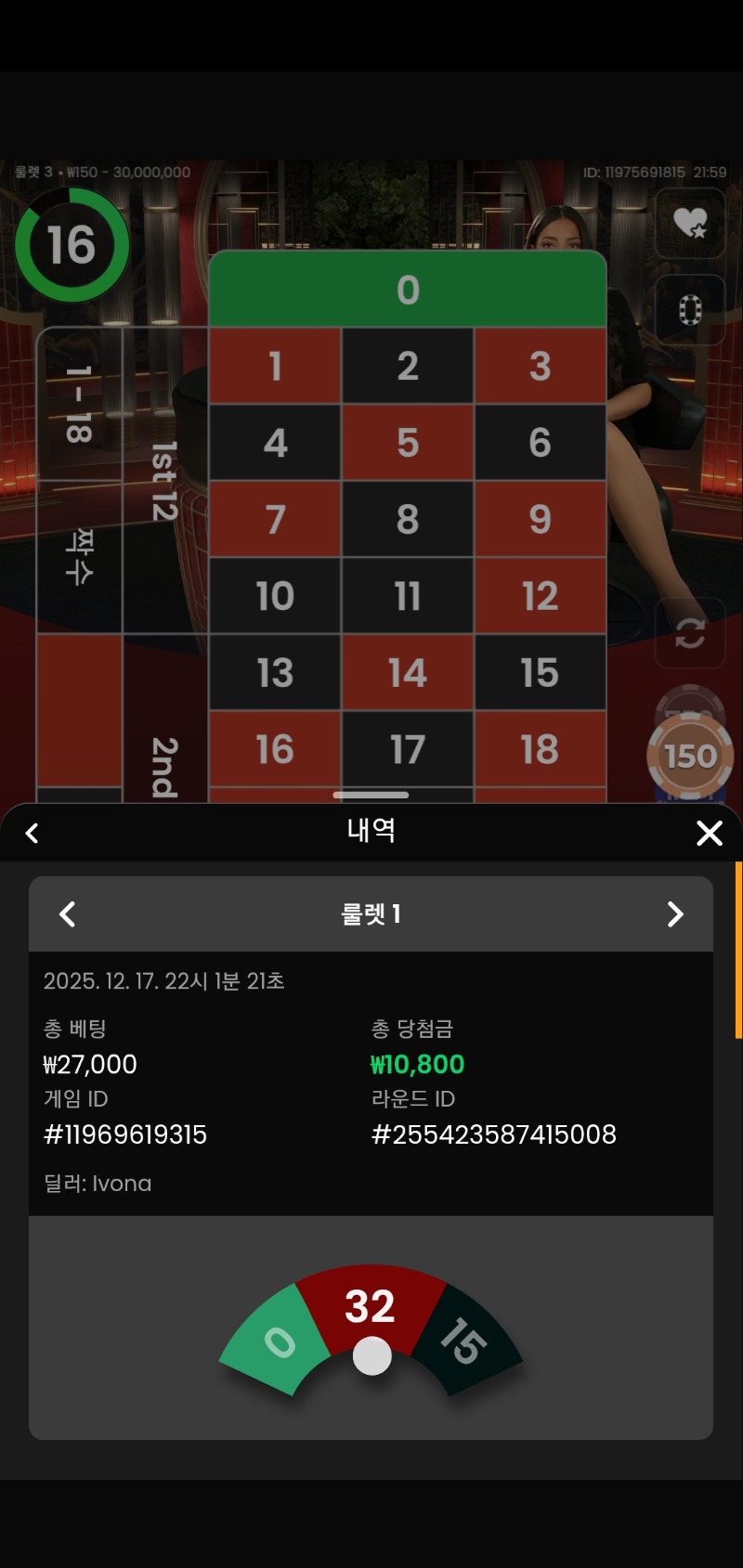
Task: Bet on red number 14
Action: [408, 673]
